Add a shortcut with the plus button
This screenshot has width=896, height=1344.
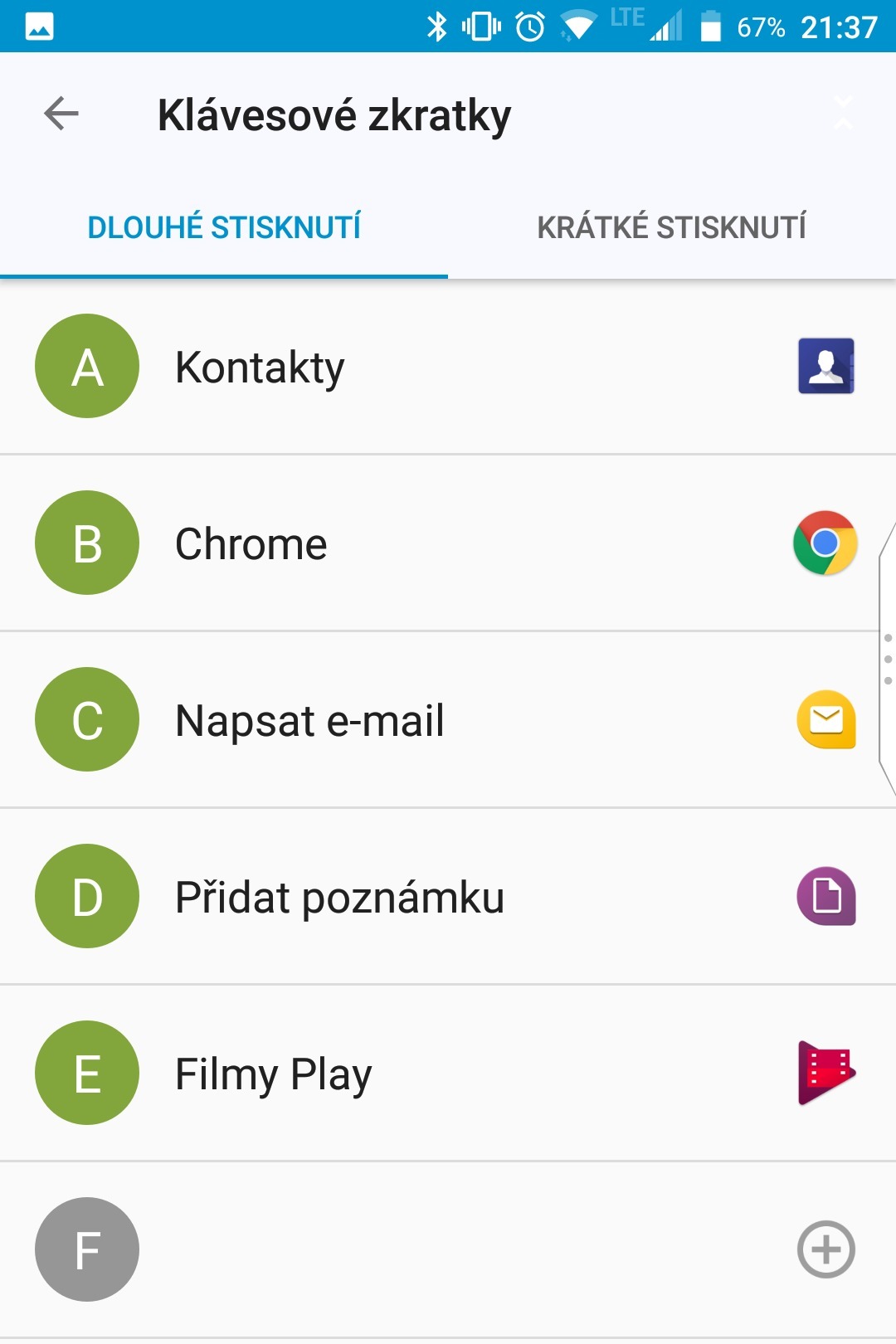[x=825, y=1249]
